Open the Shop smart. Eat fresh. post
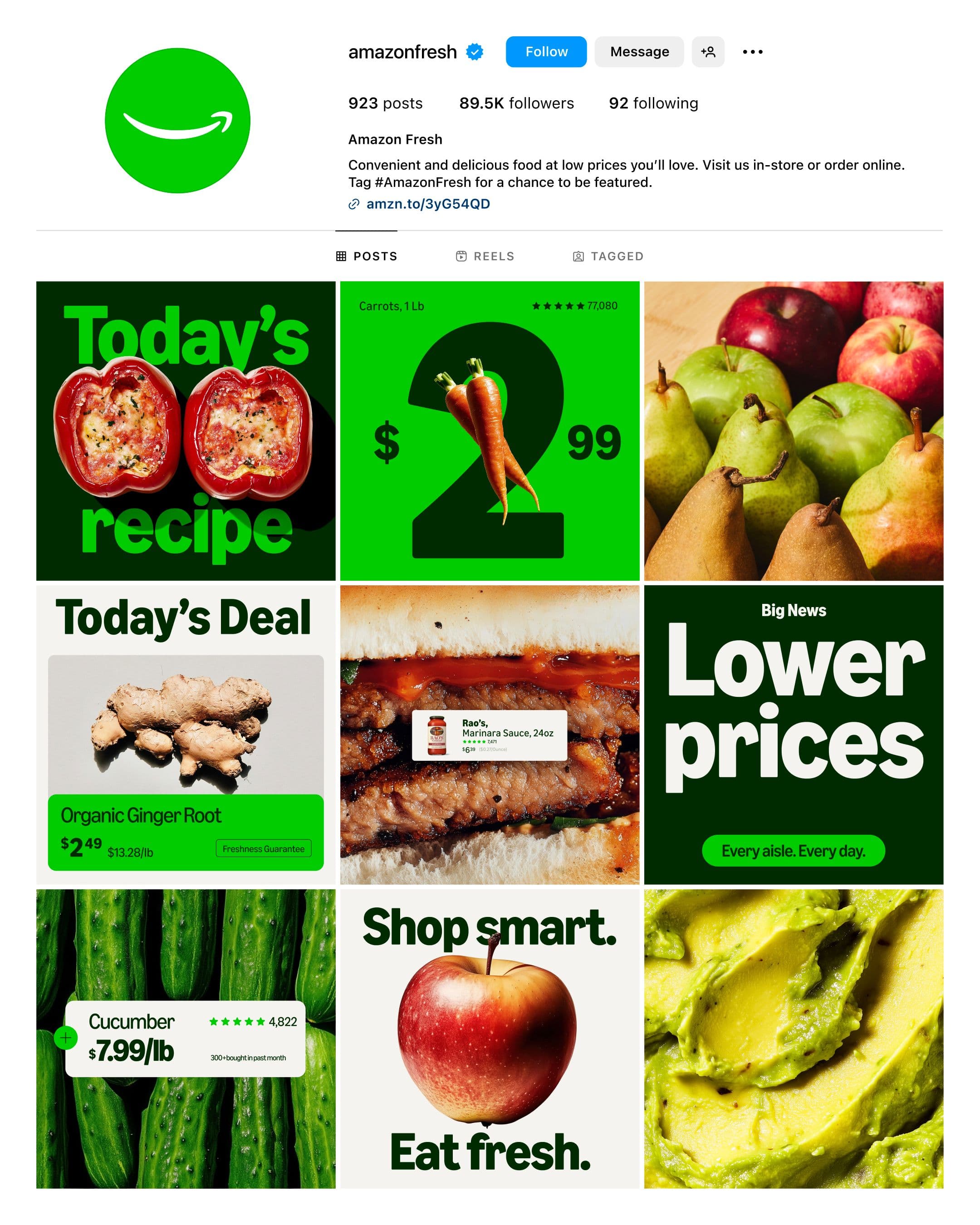980x1225 pixels. 489,1039
